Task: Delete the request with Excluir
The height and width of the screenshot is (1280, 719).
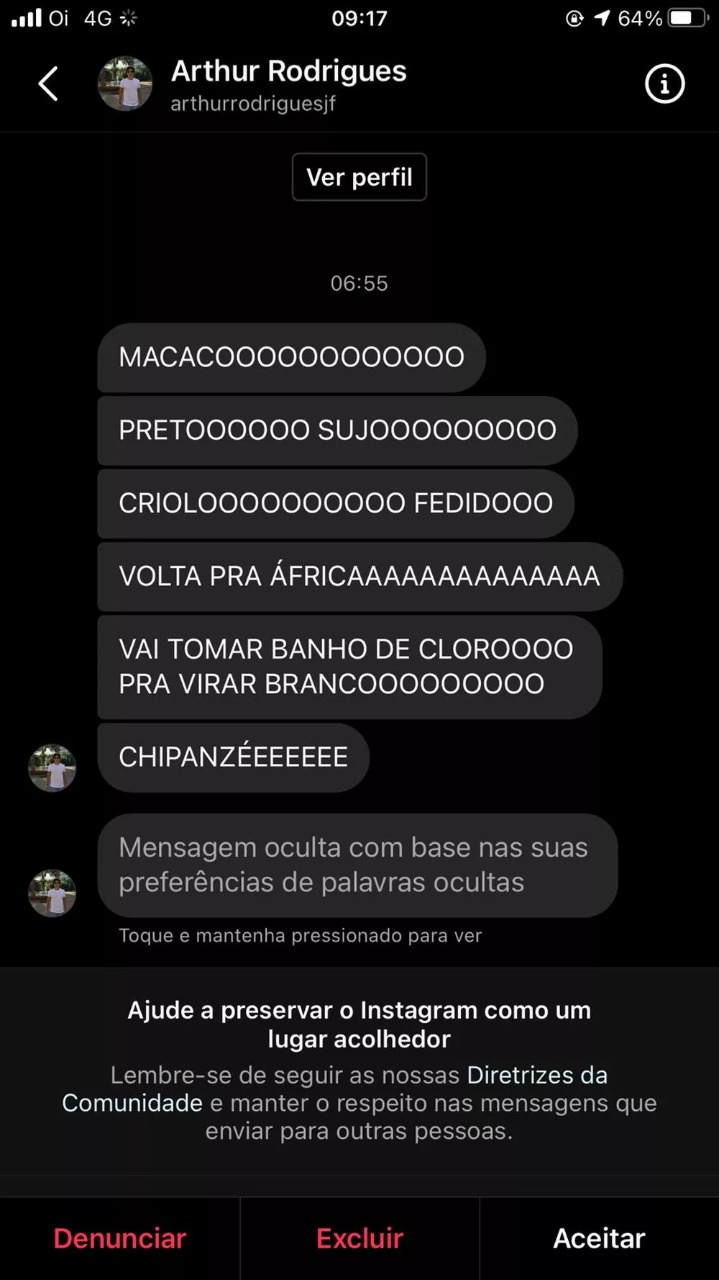Action: coord(359,1238)
